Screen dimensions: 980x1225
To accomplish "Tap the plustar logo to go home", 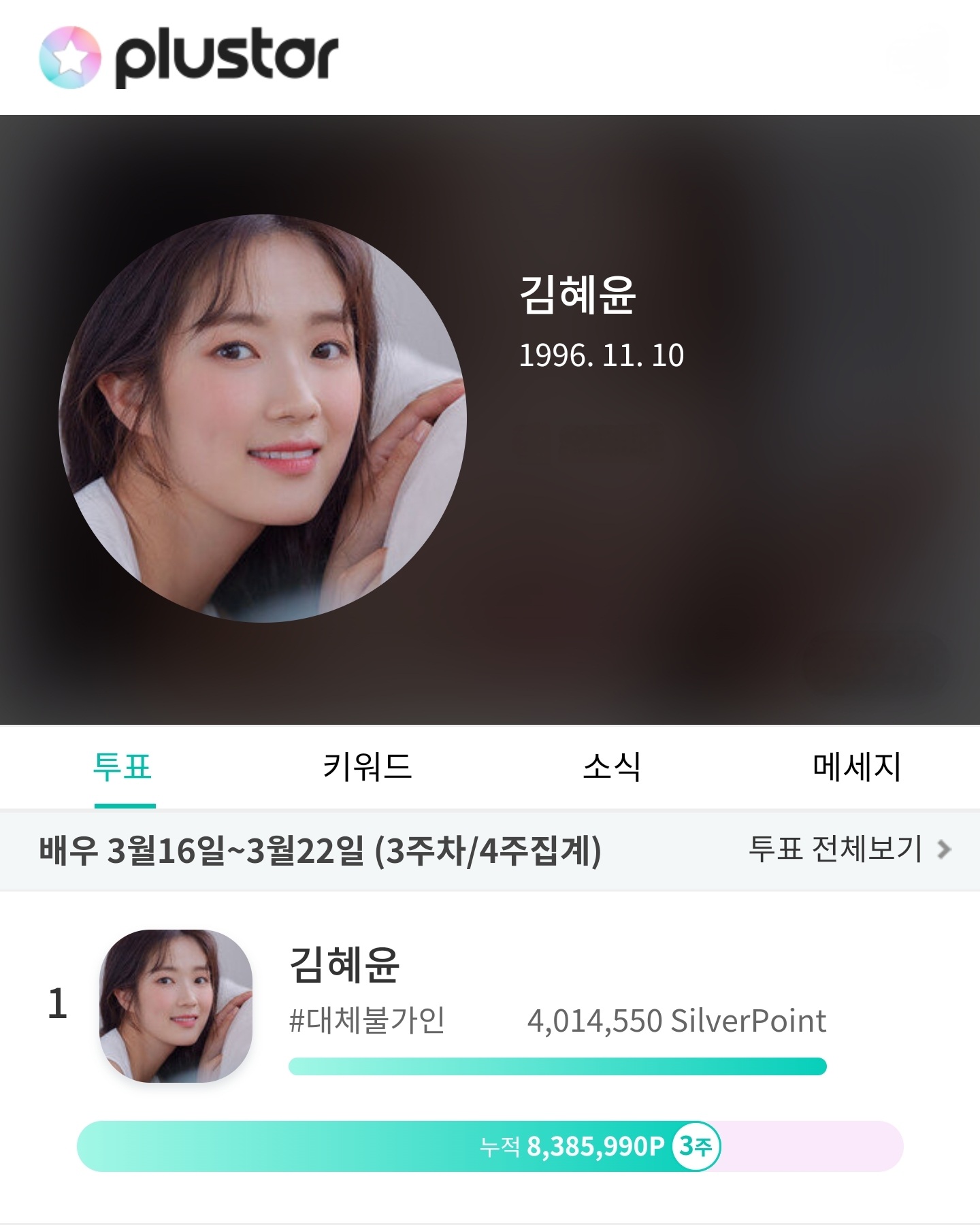I will click(x=189, y=58).
